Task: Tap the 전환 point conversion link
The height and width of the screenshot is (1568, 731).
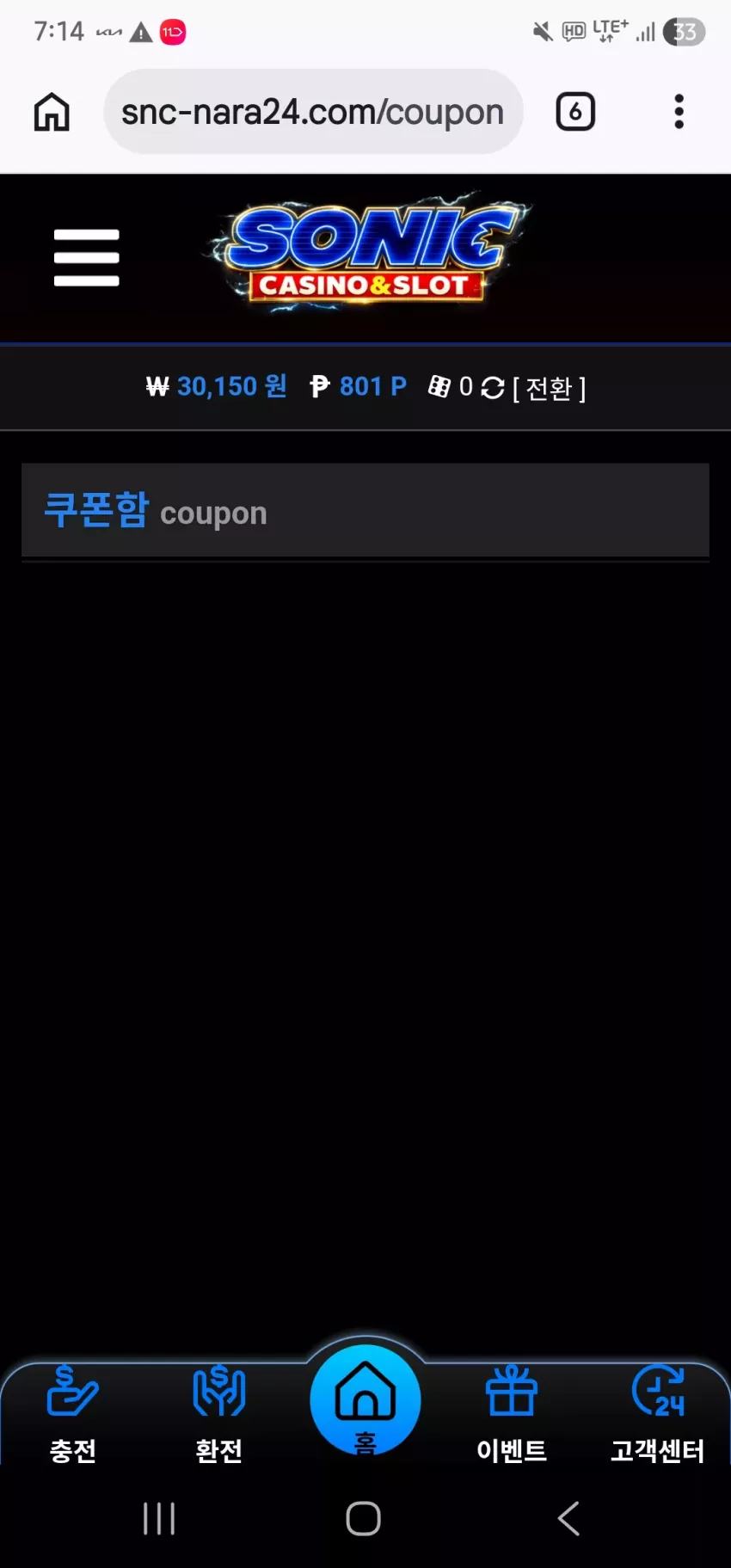Action: point(550,388)
